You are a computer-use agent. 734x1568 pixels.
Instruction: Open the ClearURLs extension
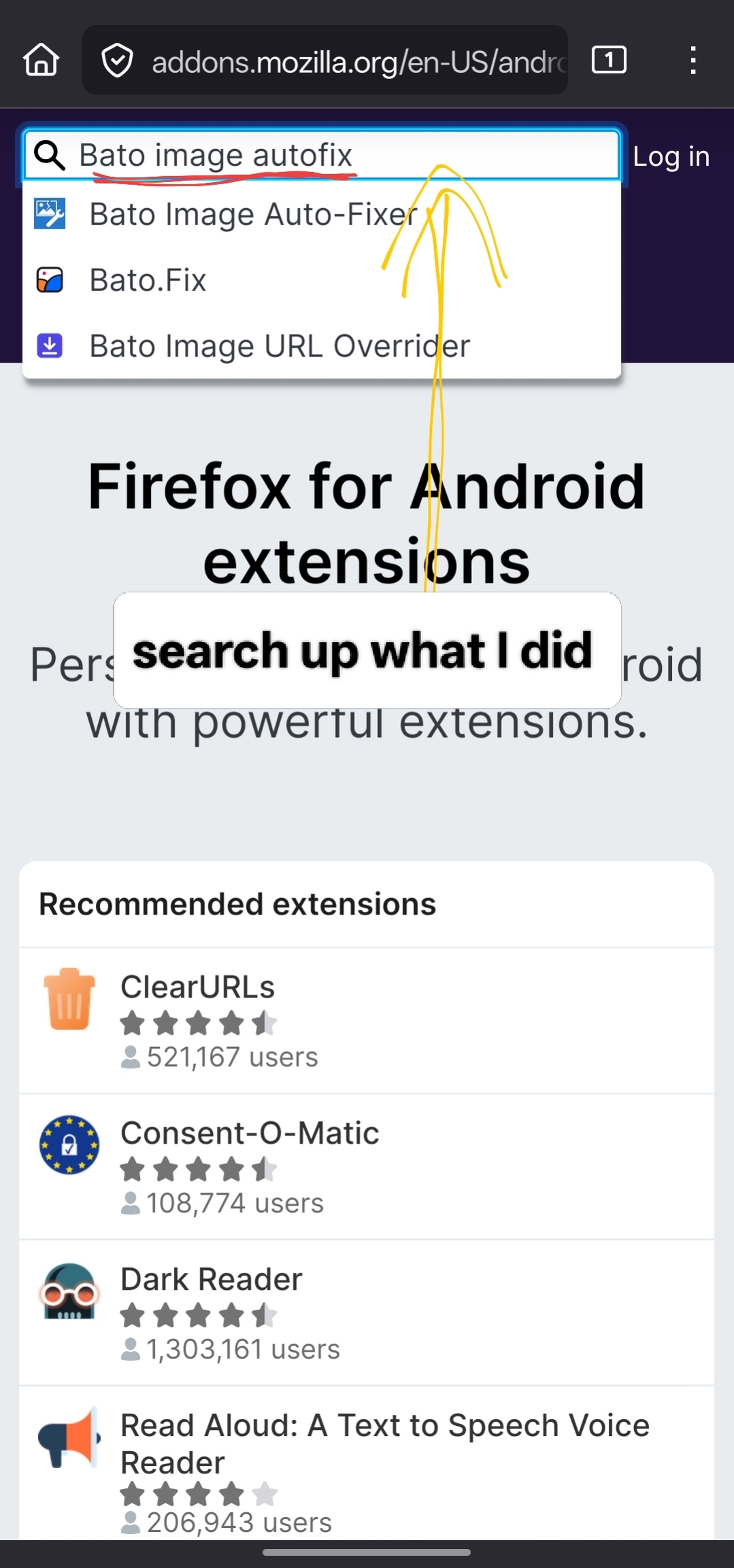coord(197,987)
